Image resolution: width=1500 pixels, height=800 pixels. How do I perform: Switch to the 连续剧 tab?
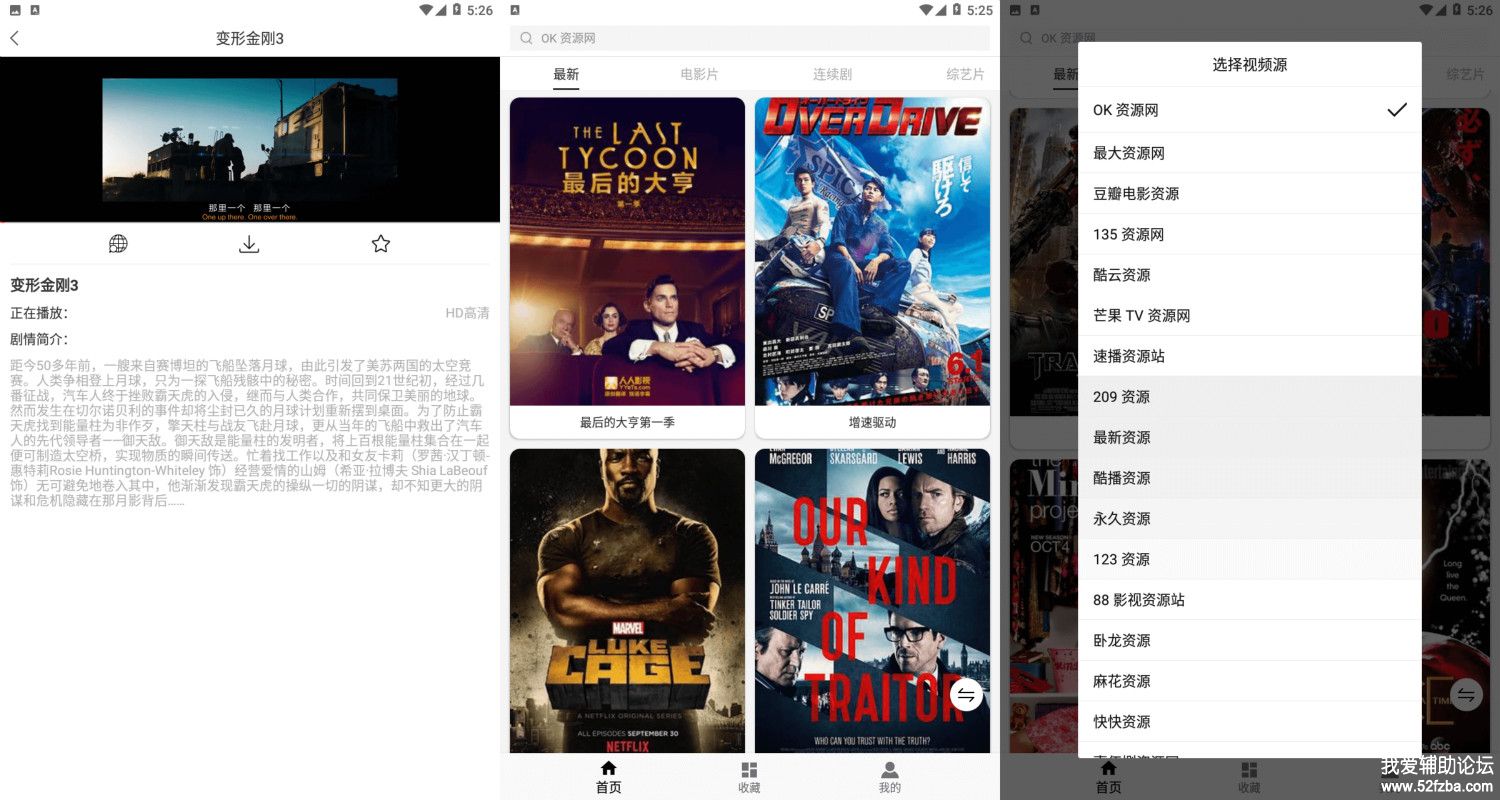click(x=832, y=74)
